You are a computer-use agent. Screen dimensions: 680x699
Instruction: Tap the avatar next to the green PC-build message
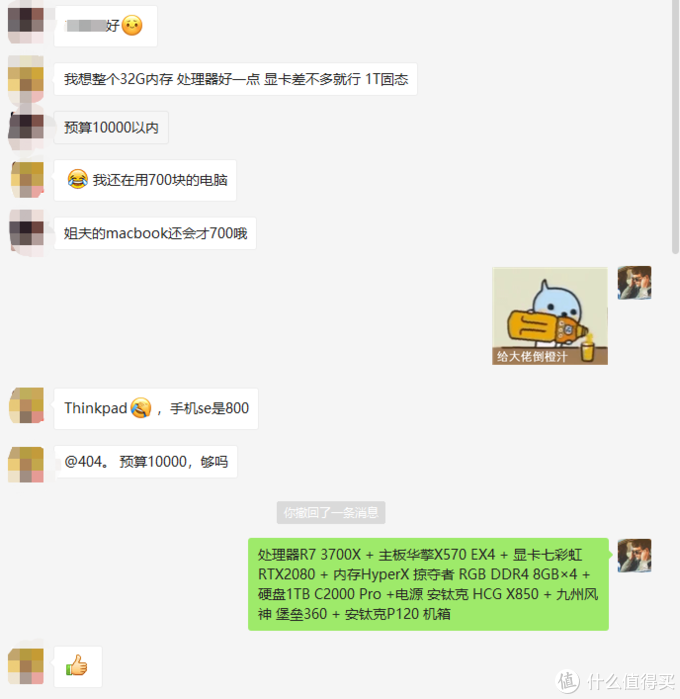tap(634, 555)
